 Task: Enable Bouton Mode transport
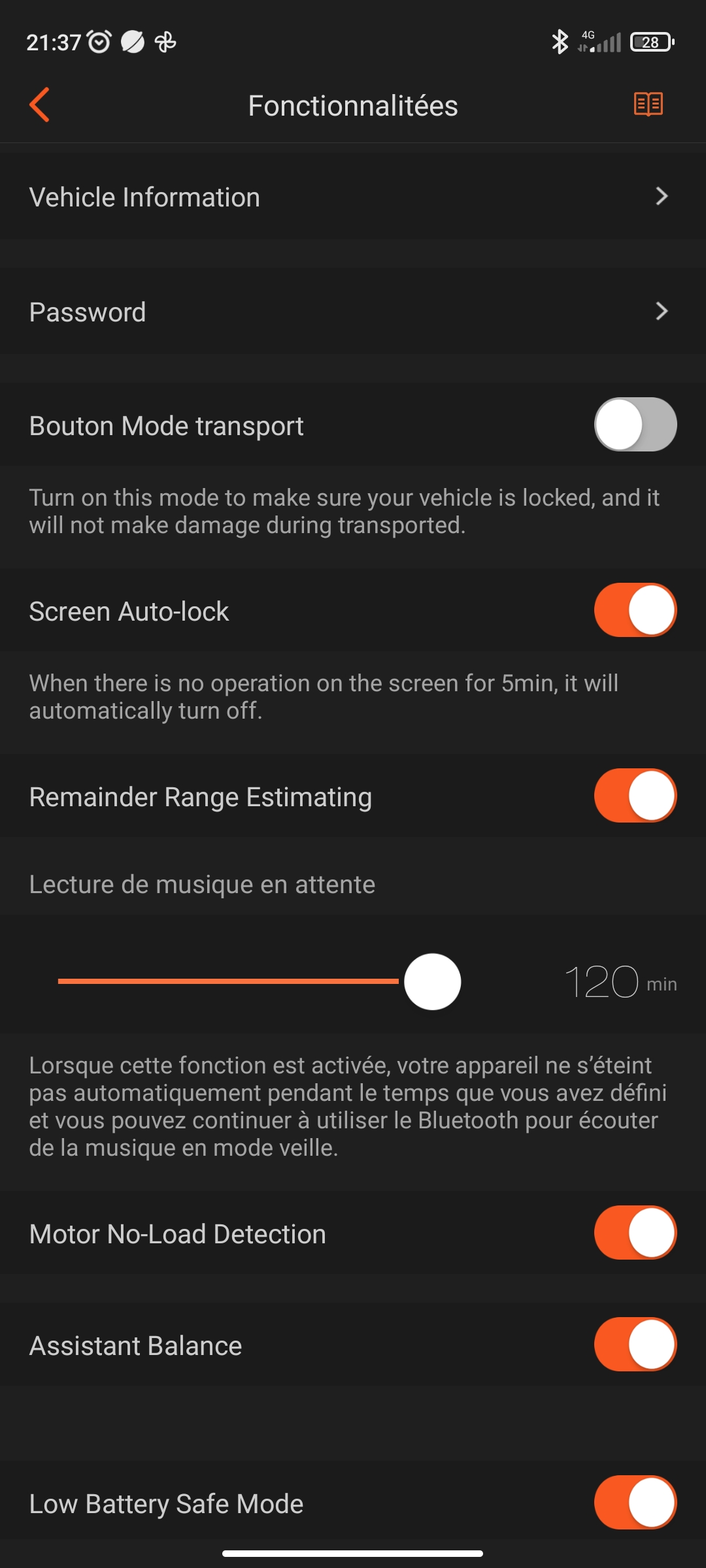pos(635,425)
